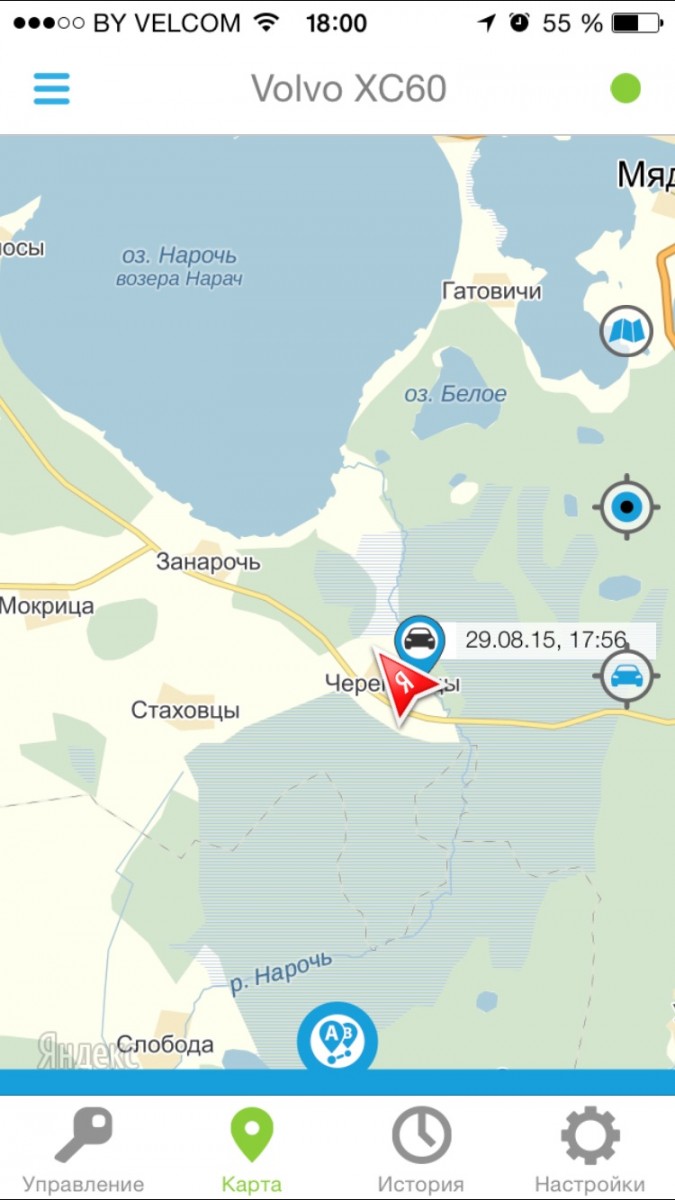675x1200 pixels.
Task: Go to the Настройки tab
Action: click(589, 1150)
